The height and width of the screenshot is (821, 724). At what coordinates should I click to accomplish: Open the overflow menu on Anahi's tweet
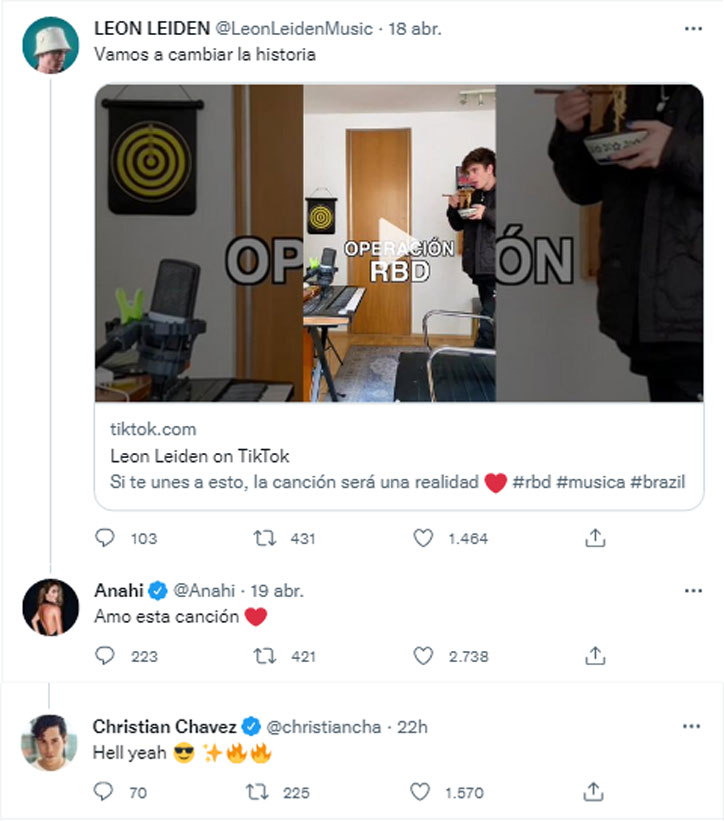[692, 591]
